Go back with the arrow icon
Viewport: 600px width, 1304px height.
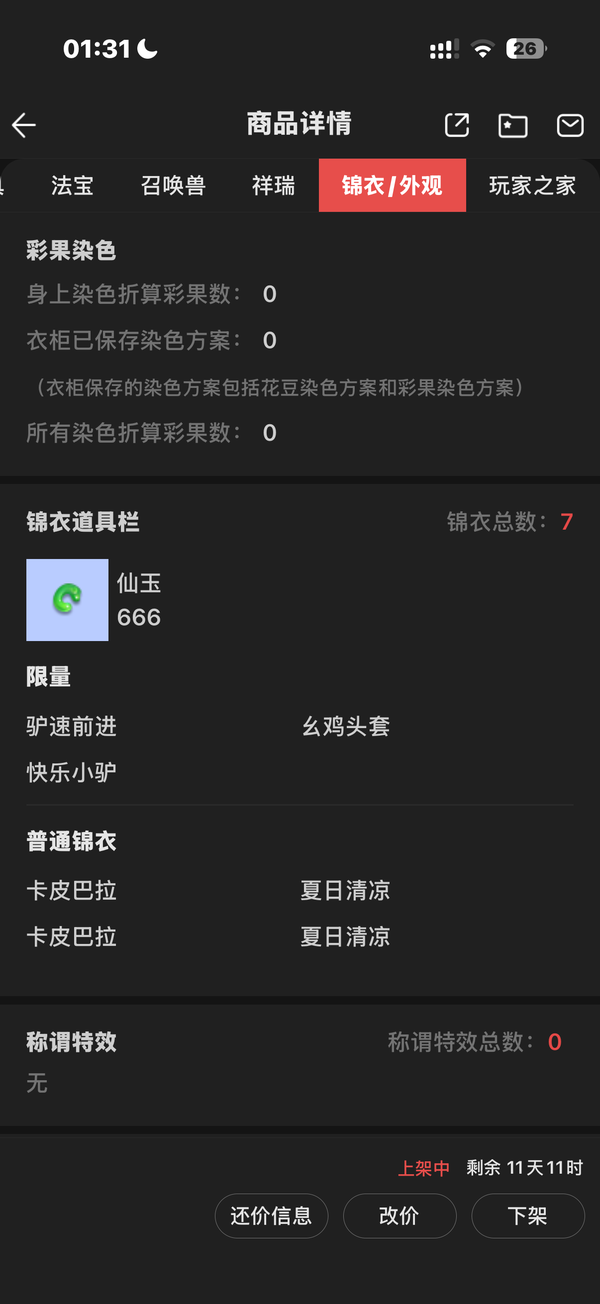24,125
